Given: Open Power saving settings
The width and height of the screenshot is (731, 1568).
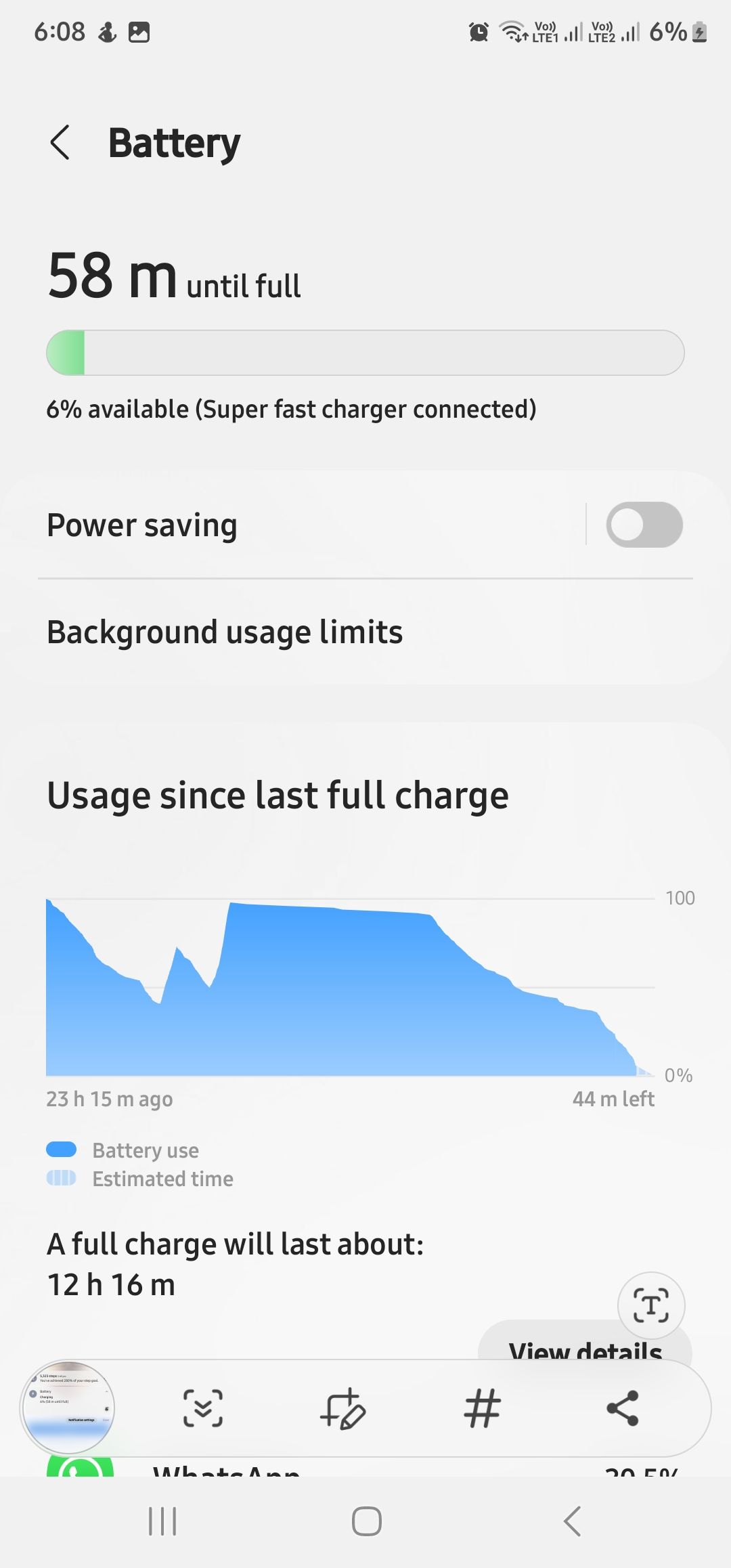Looking at the screenshot, I should coord(271,525).
